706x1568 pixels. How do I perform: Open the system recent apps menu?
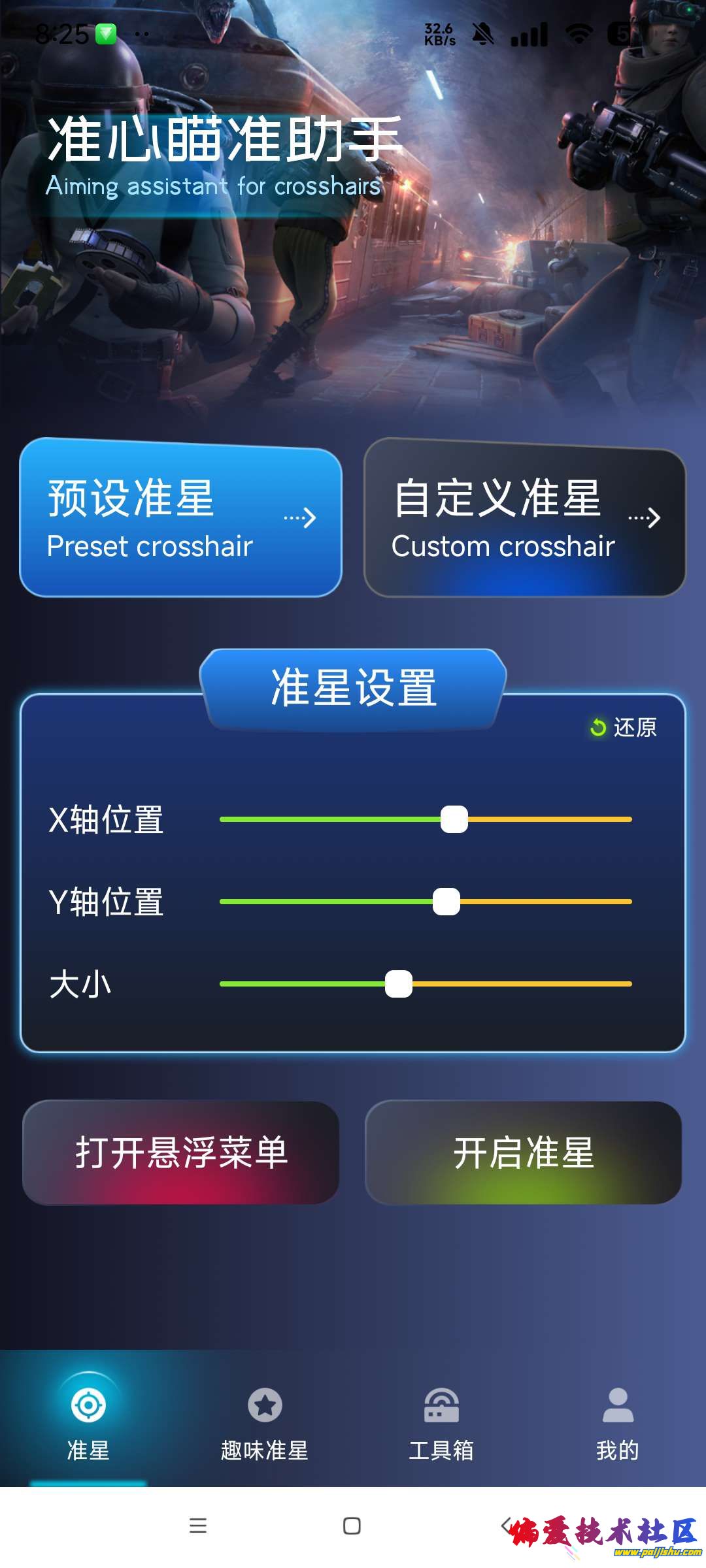[x=197, y=1526]
